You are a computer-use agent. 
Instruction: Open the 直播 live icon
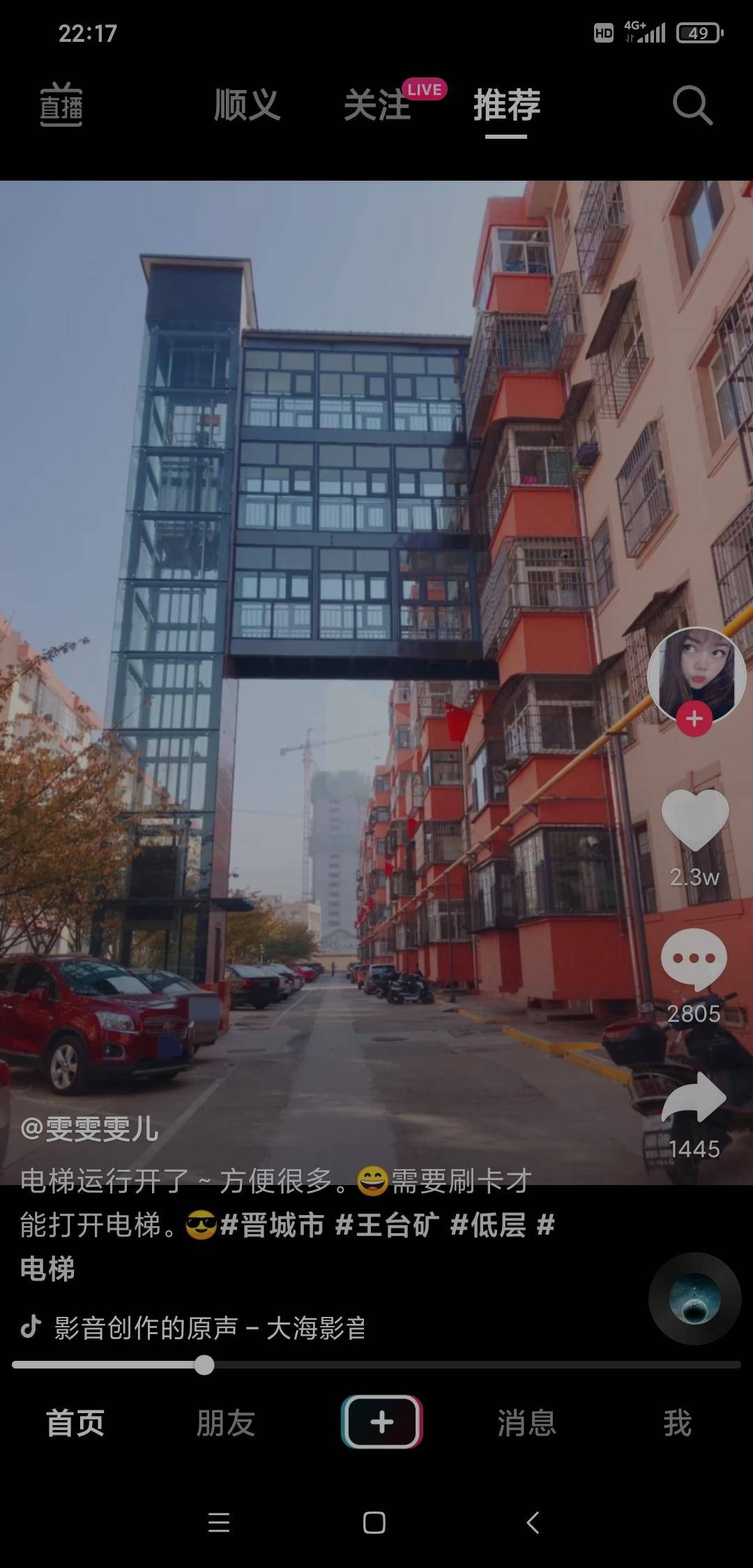pyautogui.click(x=61, y=105)
